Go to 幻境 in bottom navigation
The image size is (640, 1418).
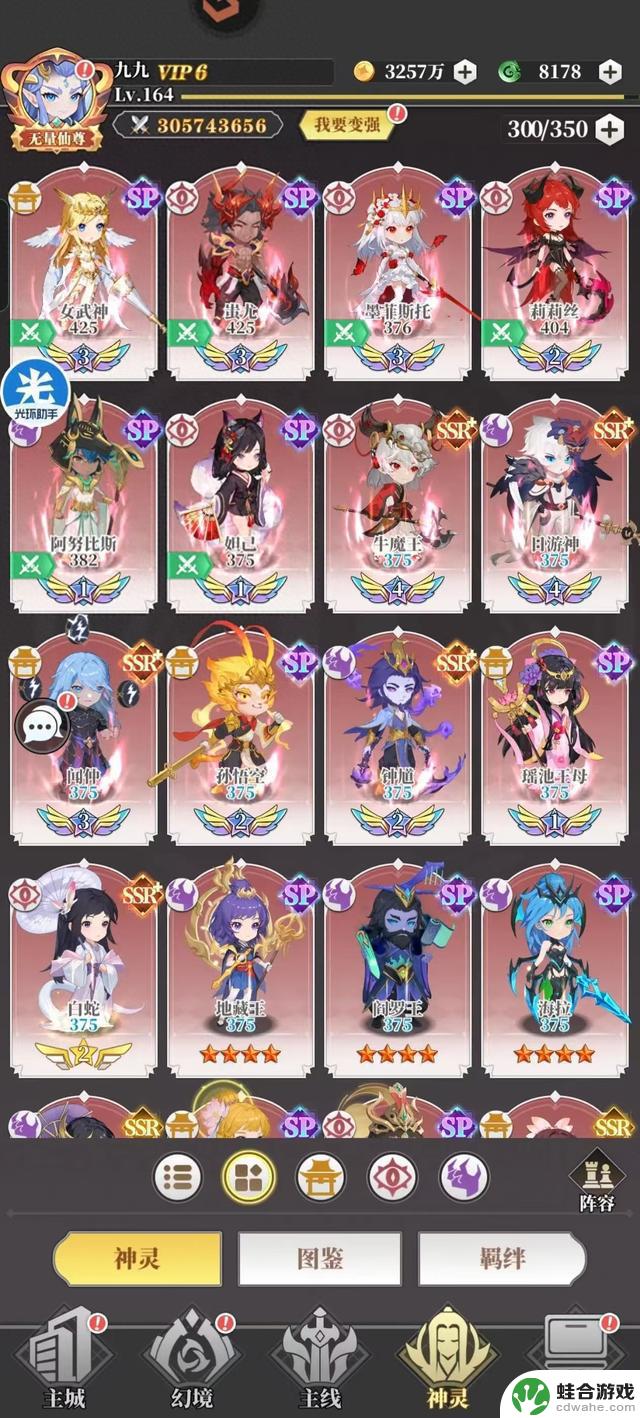pyautogui.click(x=190, y=1368)
